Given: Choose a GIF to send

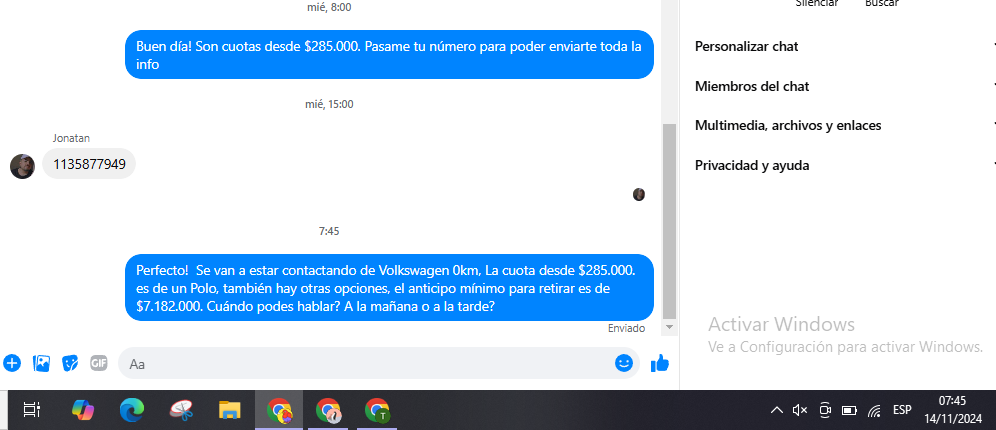Looking at the screenshot, I should 98,363.
